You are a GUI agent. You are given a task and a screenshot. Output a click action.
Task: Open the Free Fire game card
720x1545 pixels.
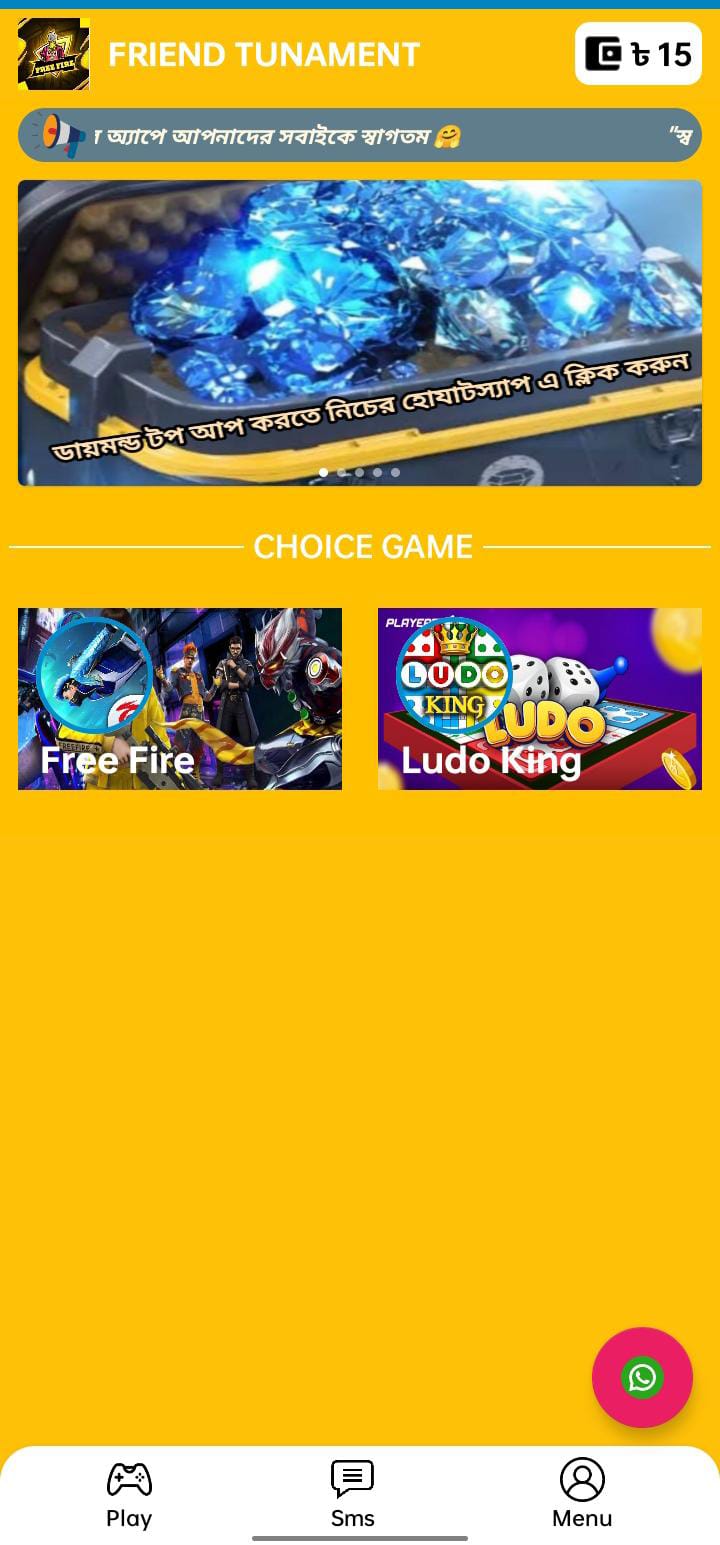[x=180, y=698]
